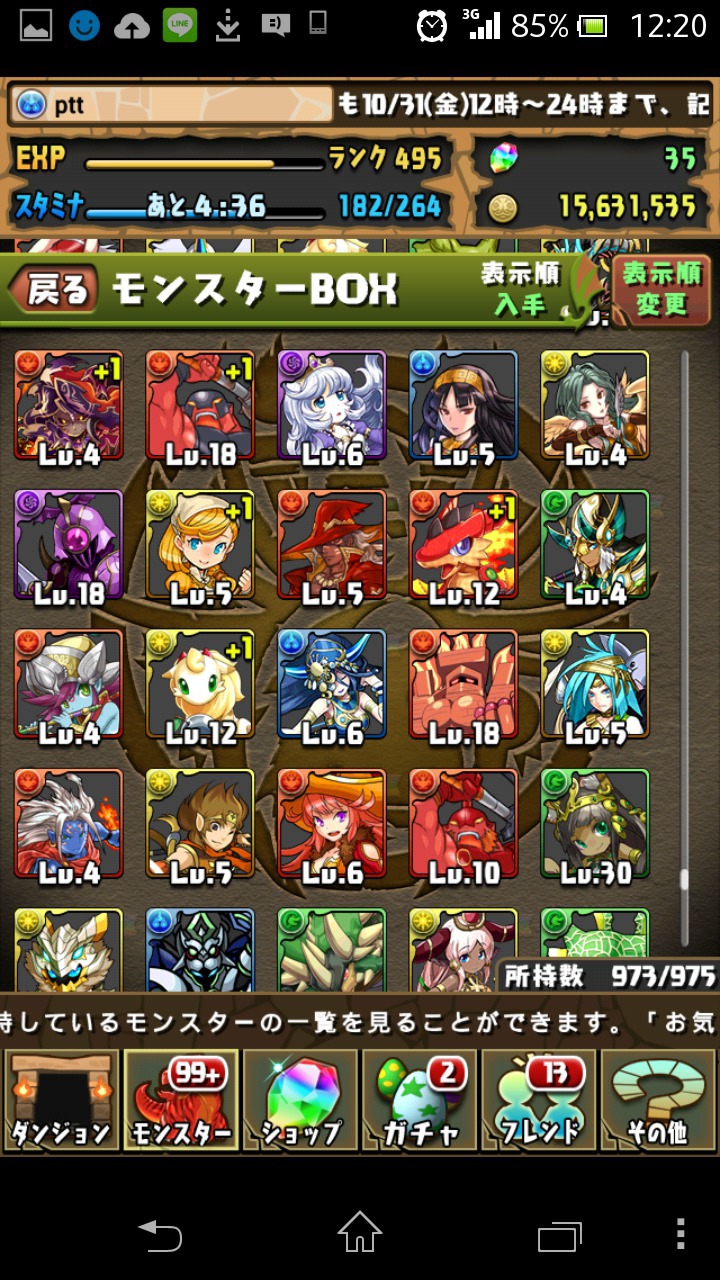Tap the 表示順変更 sort order button
Viewport: 720px width, 1280px height.
coord(661,289)
